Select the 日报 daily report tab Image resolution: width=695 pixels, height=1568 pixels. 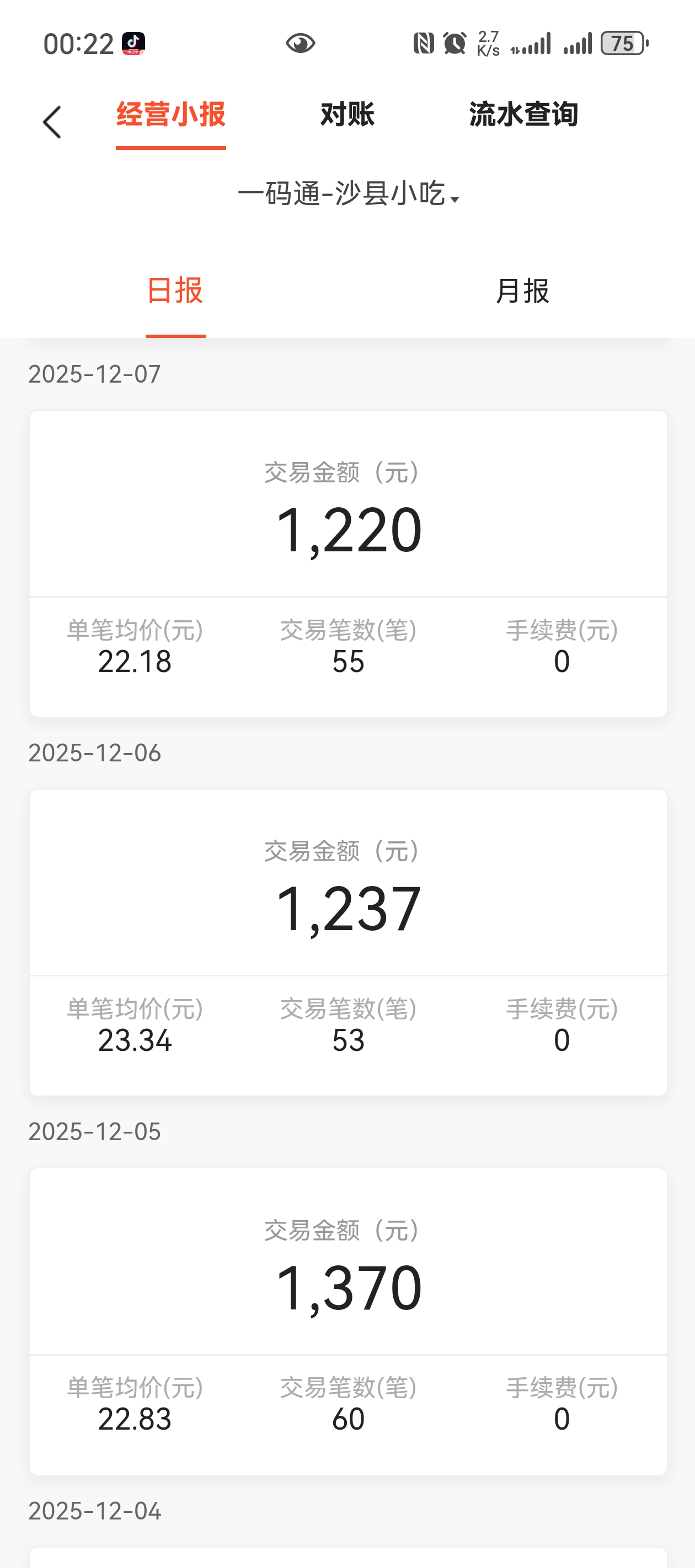coord(175,291)
